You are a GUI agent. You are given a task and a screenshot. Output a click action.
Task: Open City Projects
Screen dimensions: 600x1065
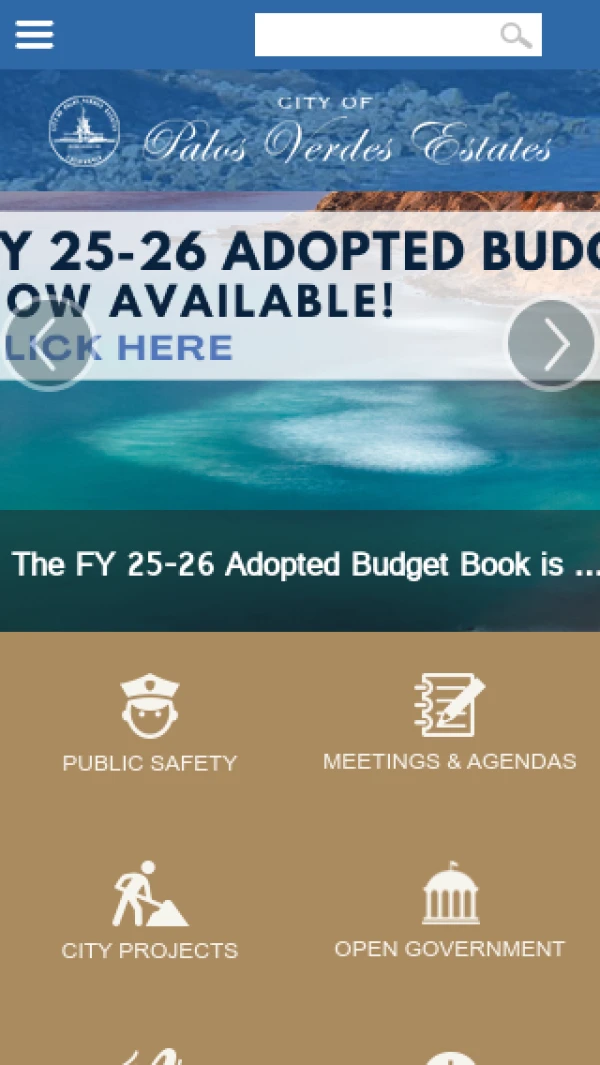[150, 912]
